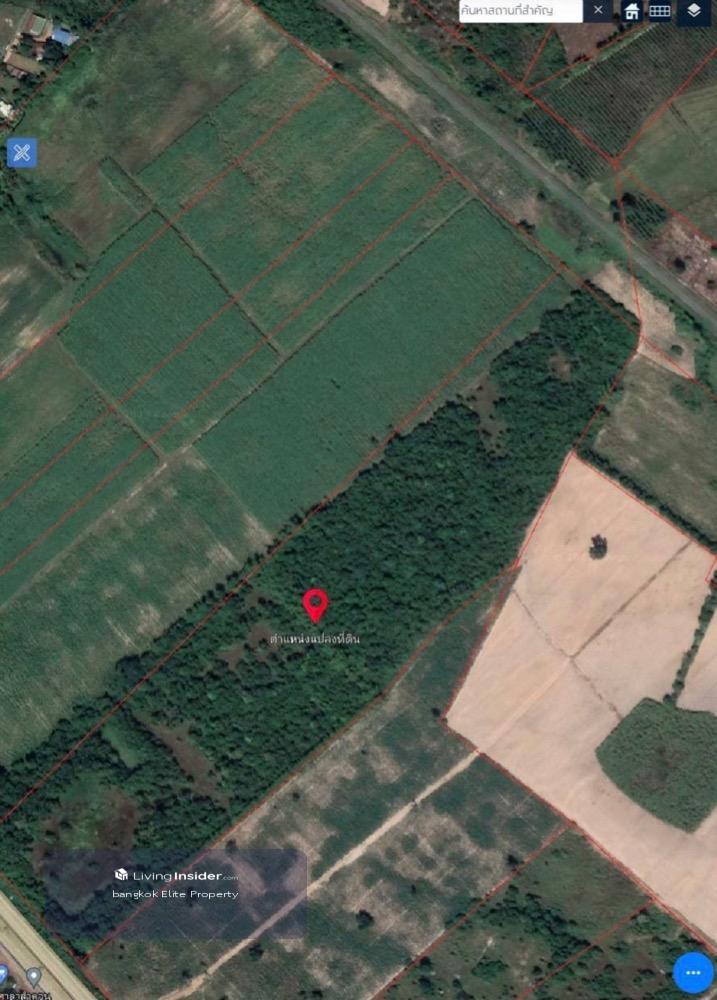Tap the landmark search field
This screenshot has height=1000, width=717.
(520, 11)
